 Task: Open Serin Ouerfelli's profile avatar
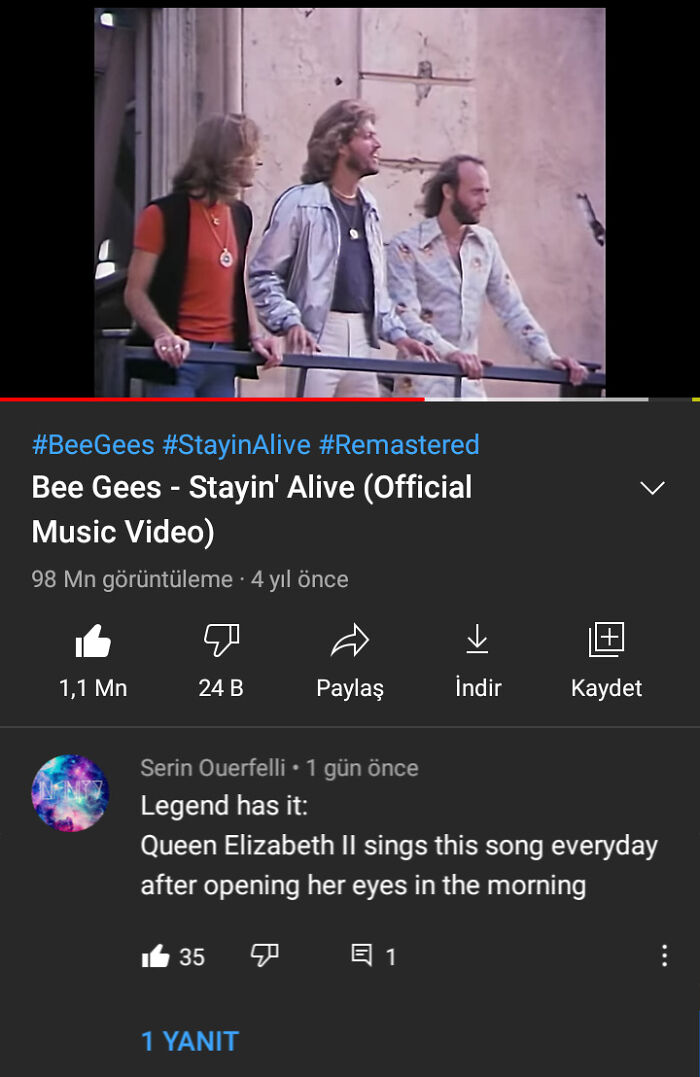point(70,793)
